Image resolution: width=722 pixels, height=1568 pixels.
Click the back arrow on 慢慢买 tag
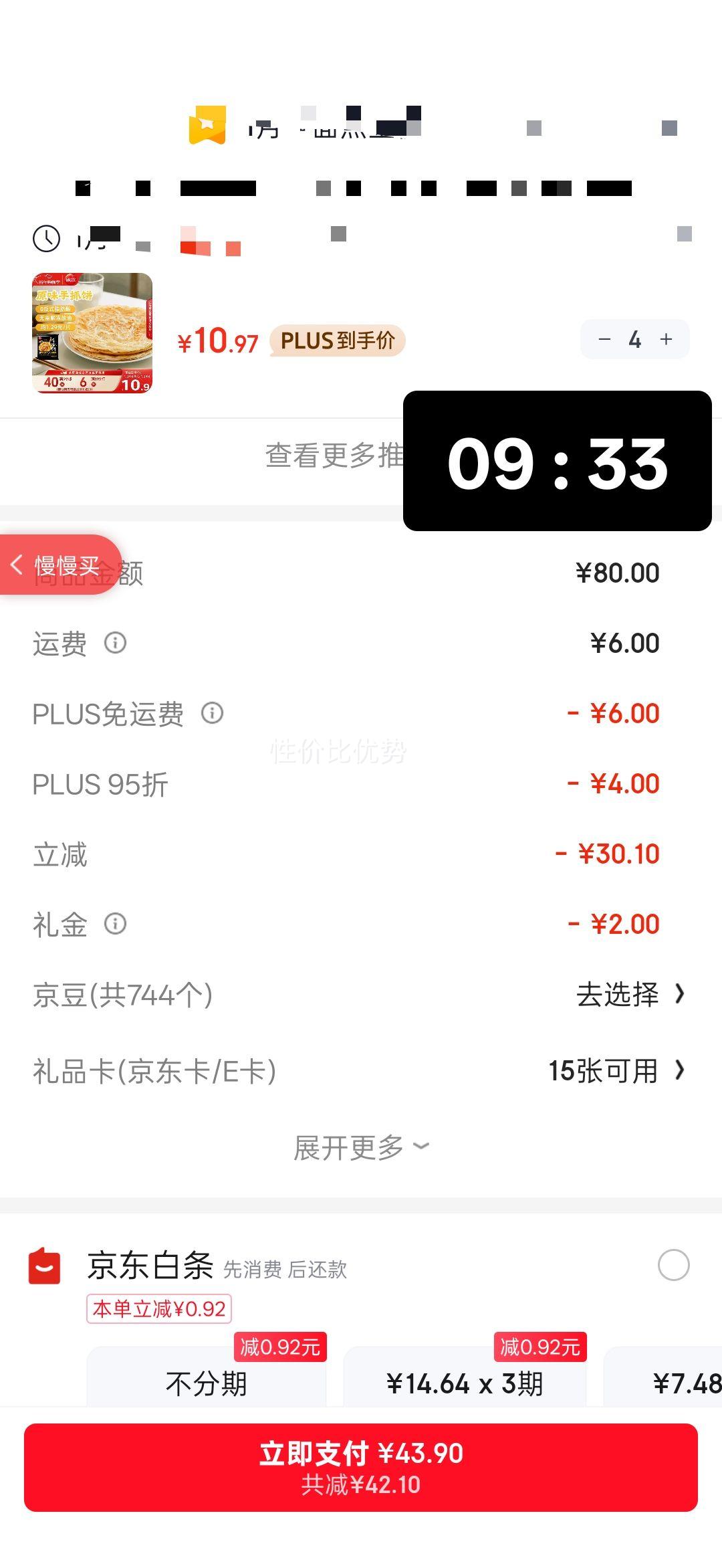click(x=17, y=564)
